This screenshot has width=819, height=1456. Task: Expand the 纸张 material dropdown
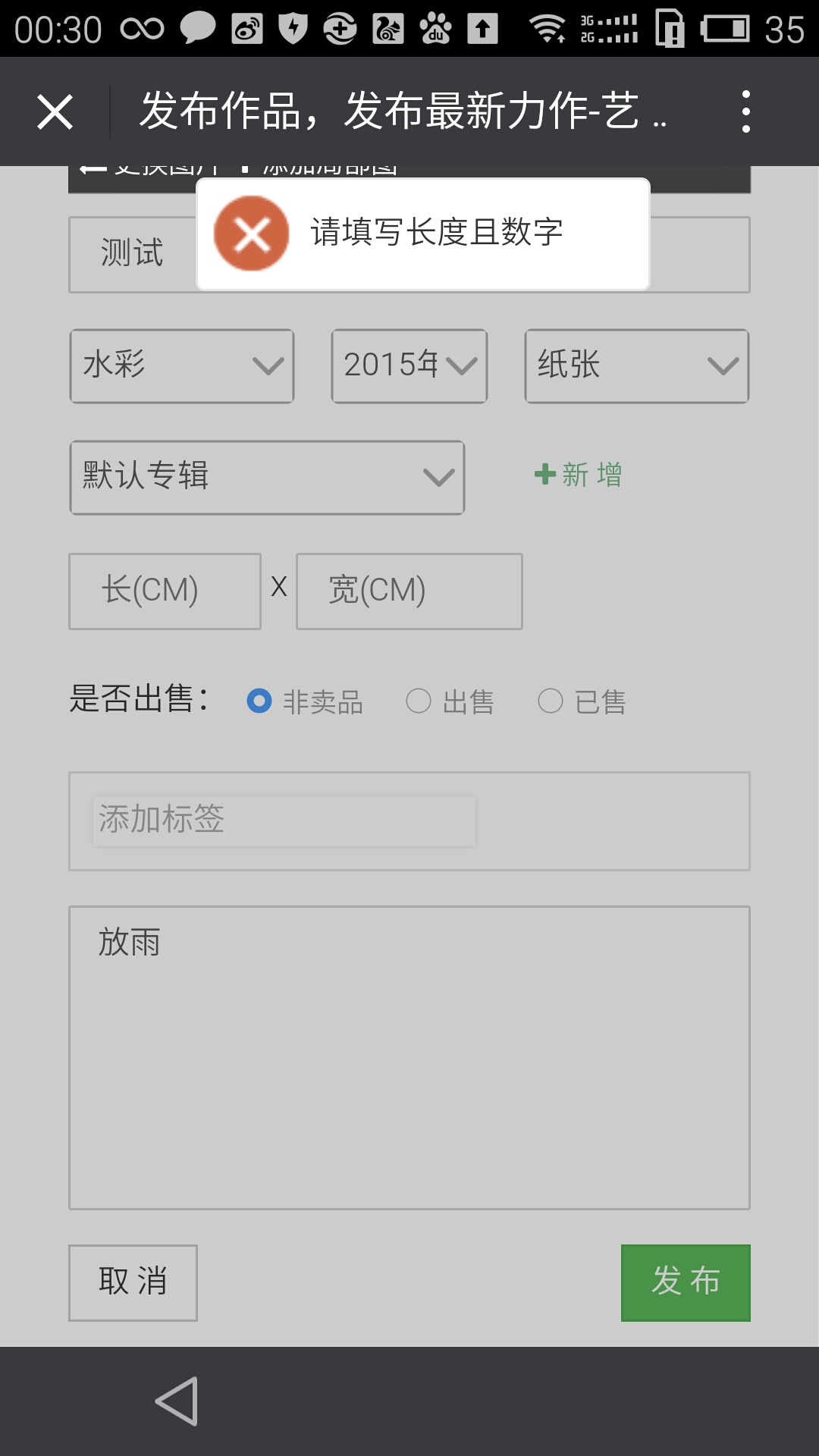pos(637,366)
